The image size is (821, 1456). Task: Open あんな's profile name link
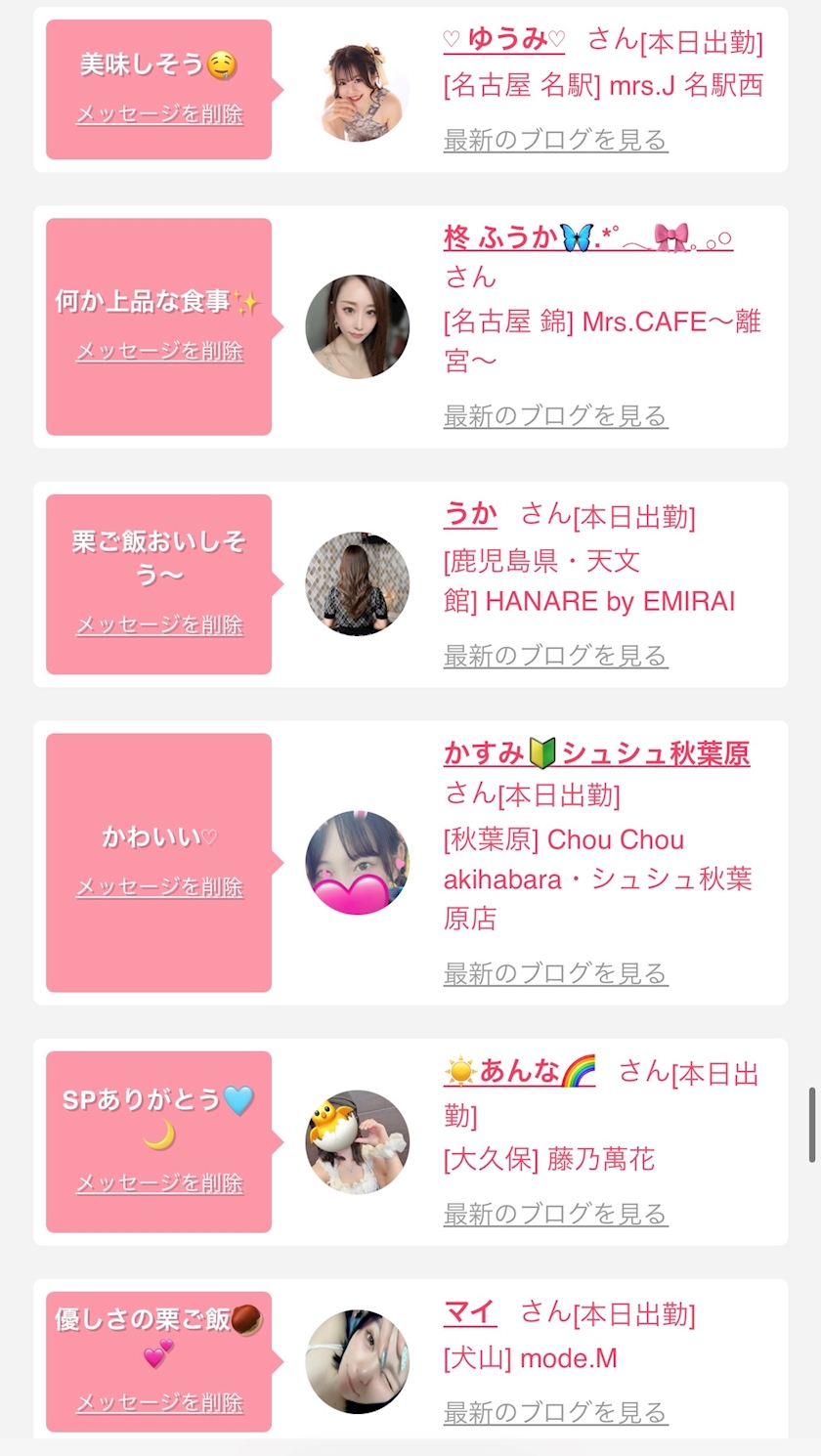[x=519, y=1071]
